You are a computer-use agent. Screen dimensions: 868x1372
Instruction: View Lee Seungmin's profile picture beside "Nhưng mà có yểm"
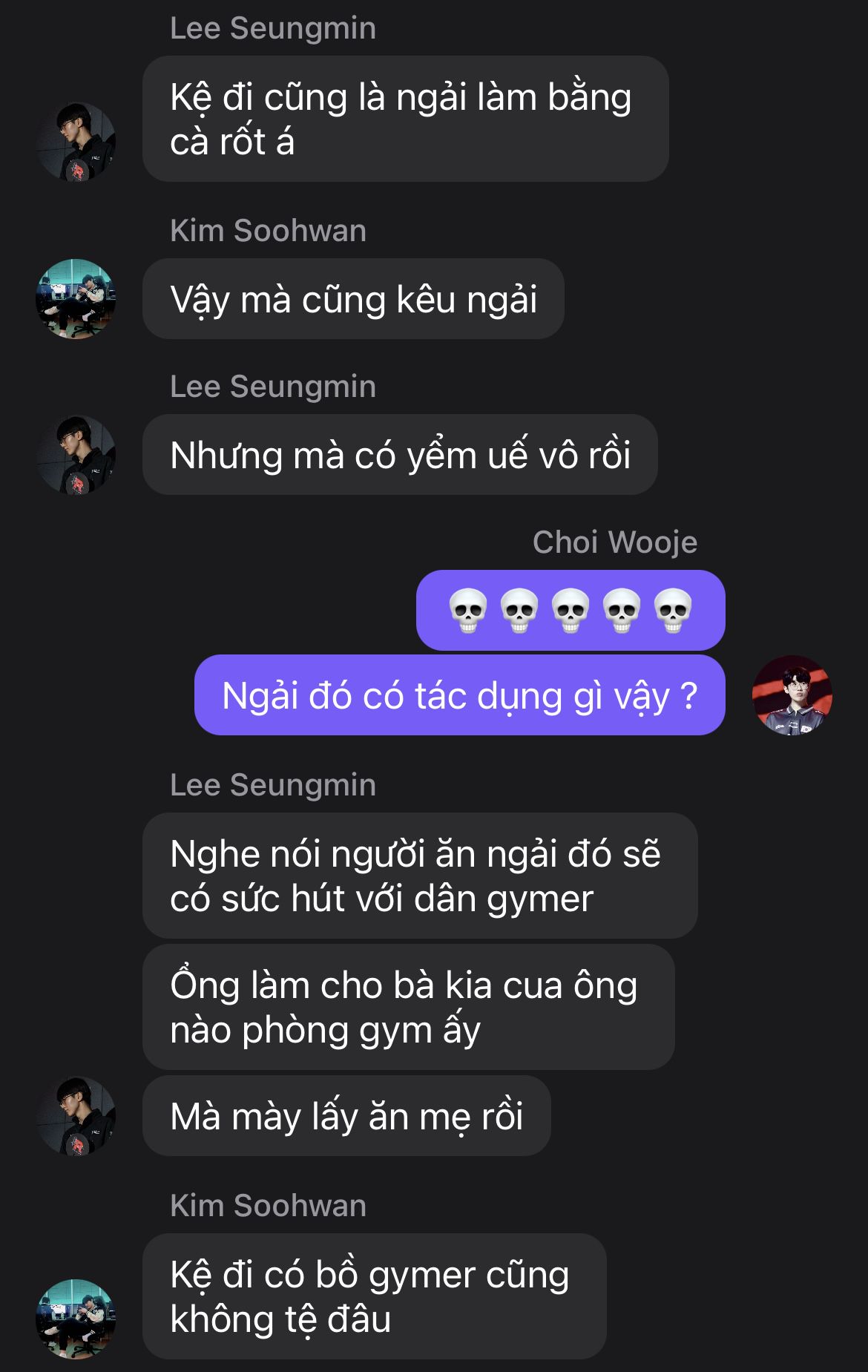[x=76, y=455]
